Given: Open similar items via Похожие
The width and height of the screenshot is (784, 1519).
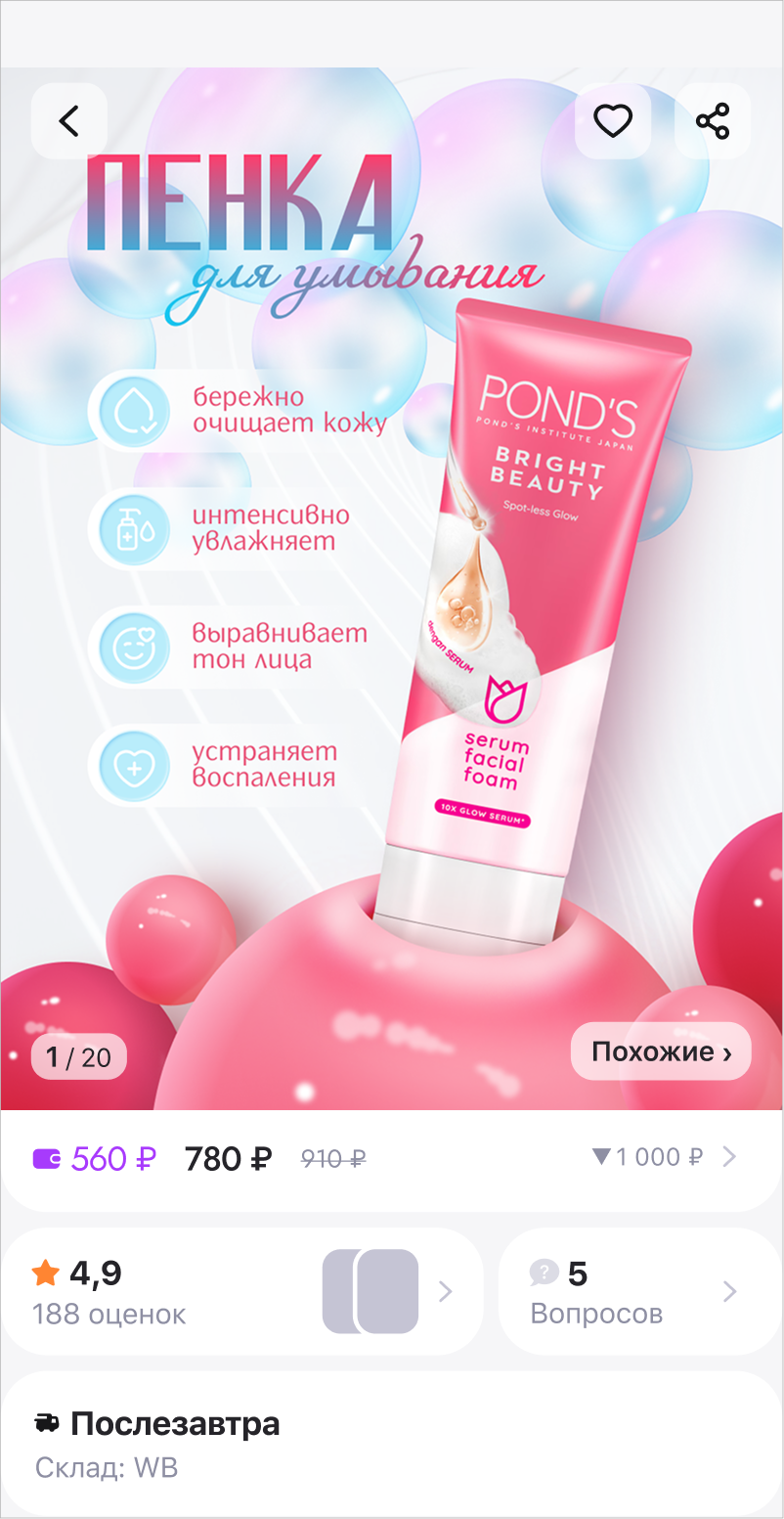Looking at the screenshot, I should [x=661, y=1051].
